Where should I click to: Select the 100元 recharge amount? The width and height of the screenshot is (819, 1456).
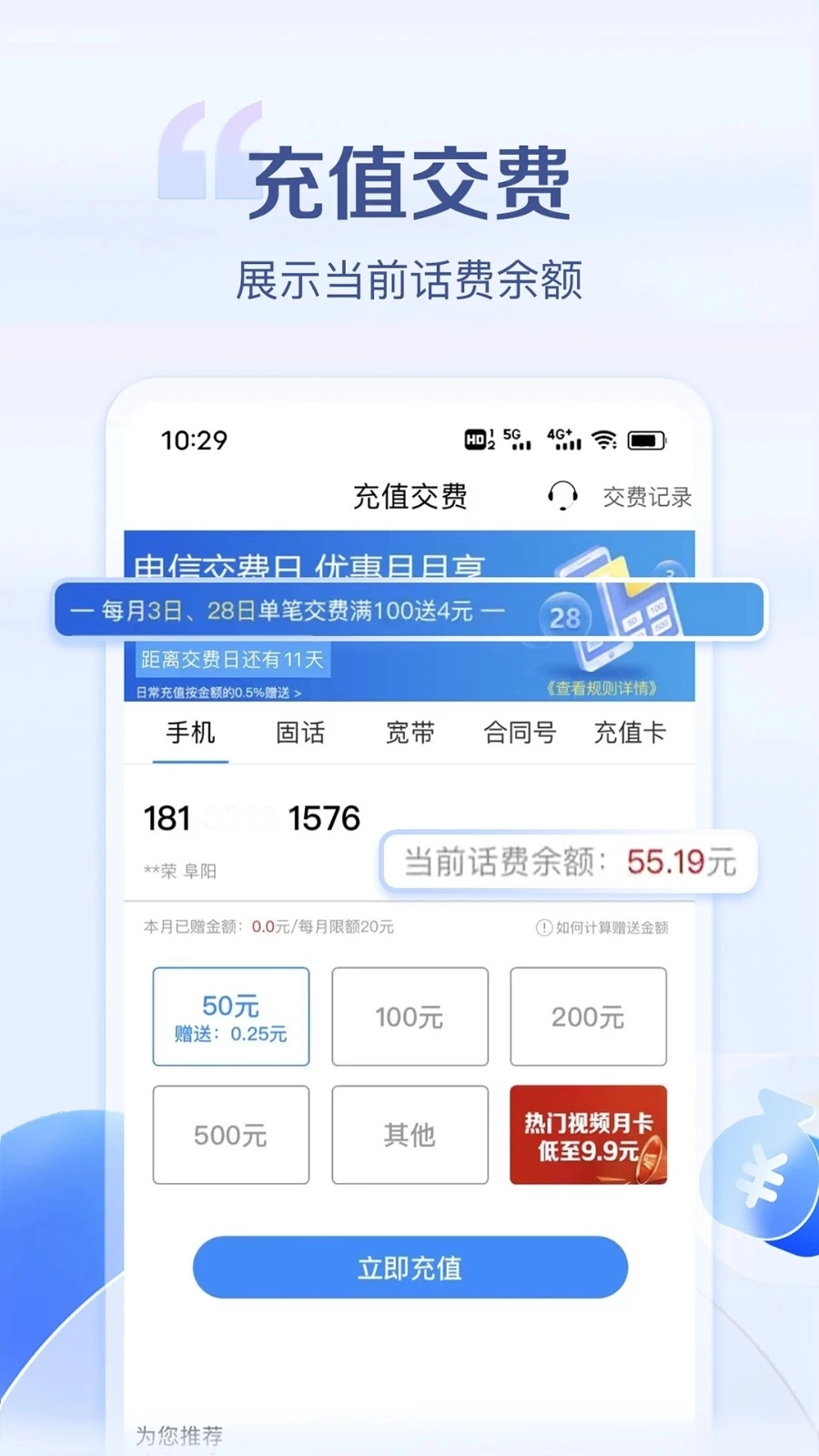point(409,1016)
